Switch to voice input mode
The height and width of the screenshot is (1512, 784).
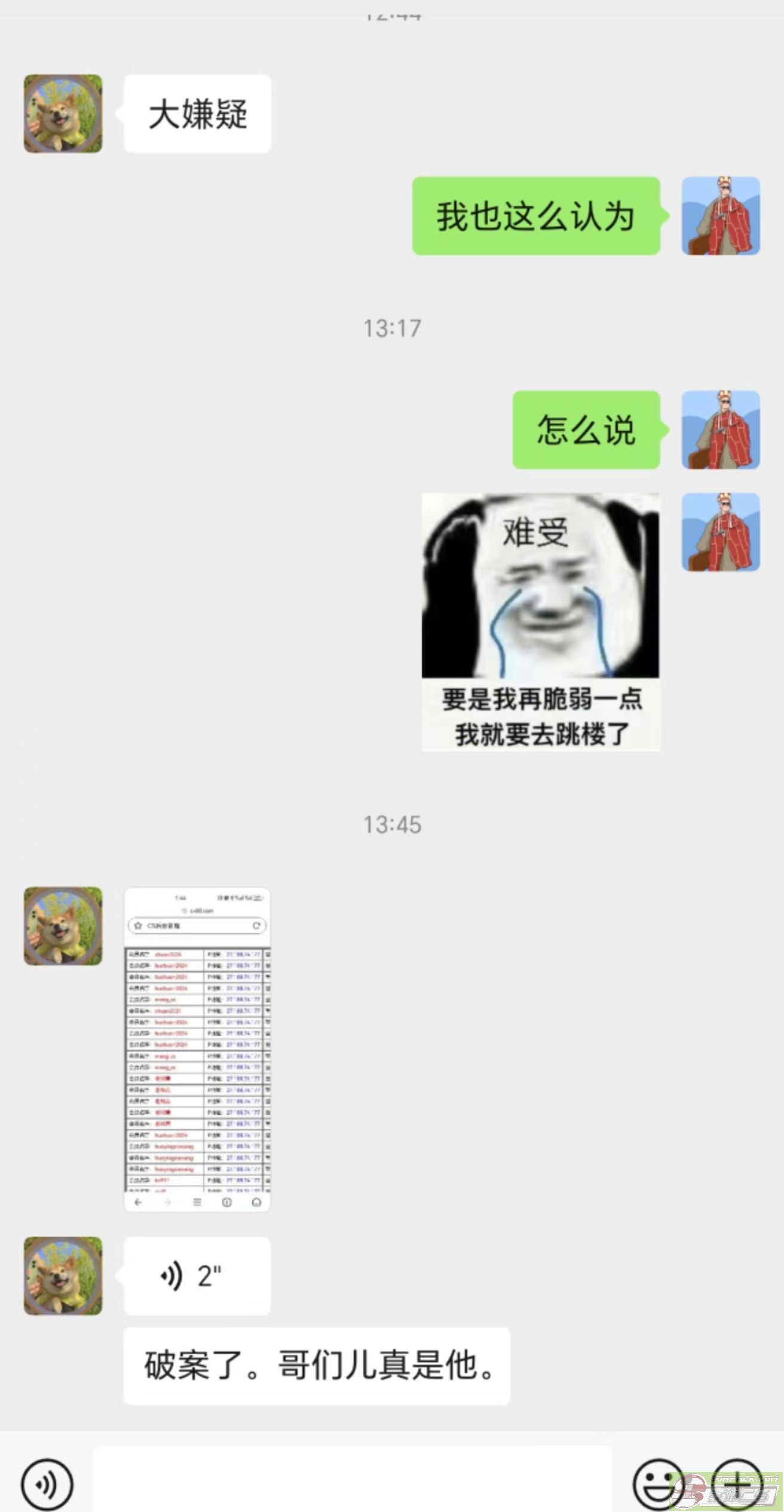47,1484
